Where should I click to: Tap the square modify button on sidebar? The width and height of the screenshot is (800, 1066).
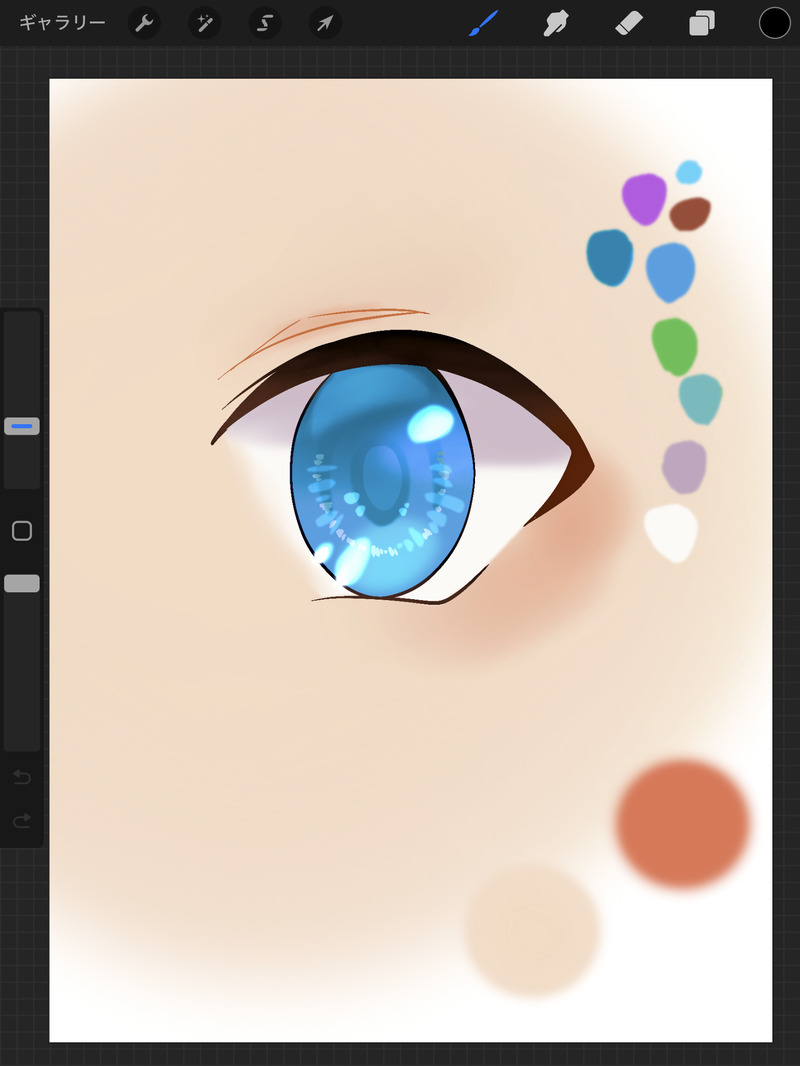click(22, 531)
